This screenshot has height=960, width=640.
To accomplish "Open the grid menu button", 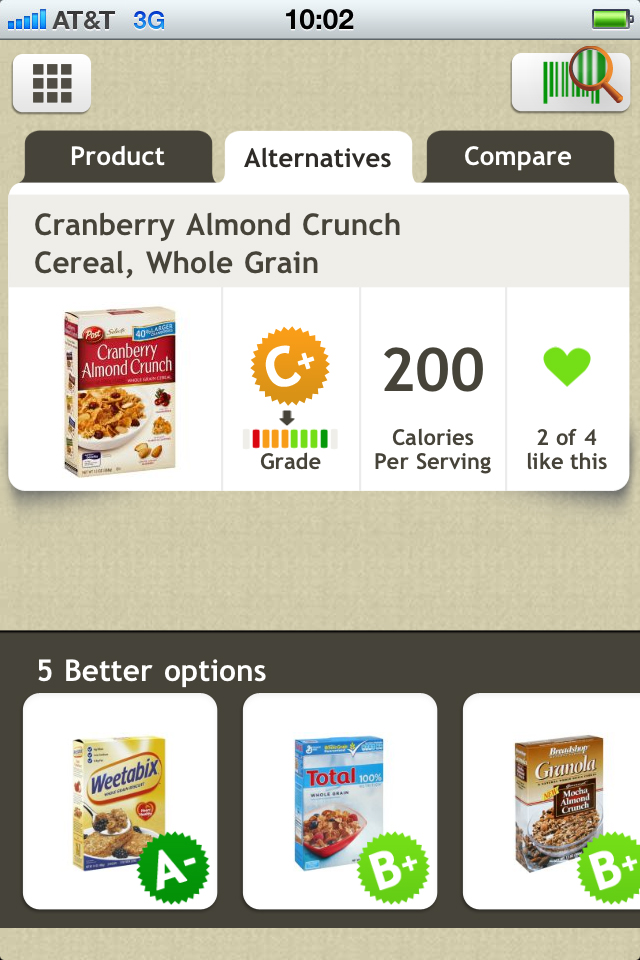I will click(x=52, y=83).
